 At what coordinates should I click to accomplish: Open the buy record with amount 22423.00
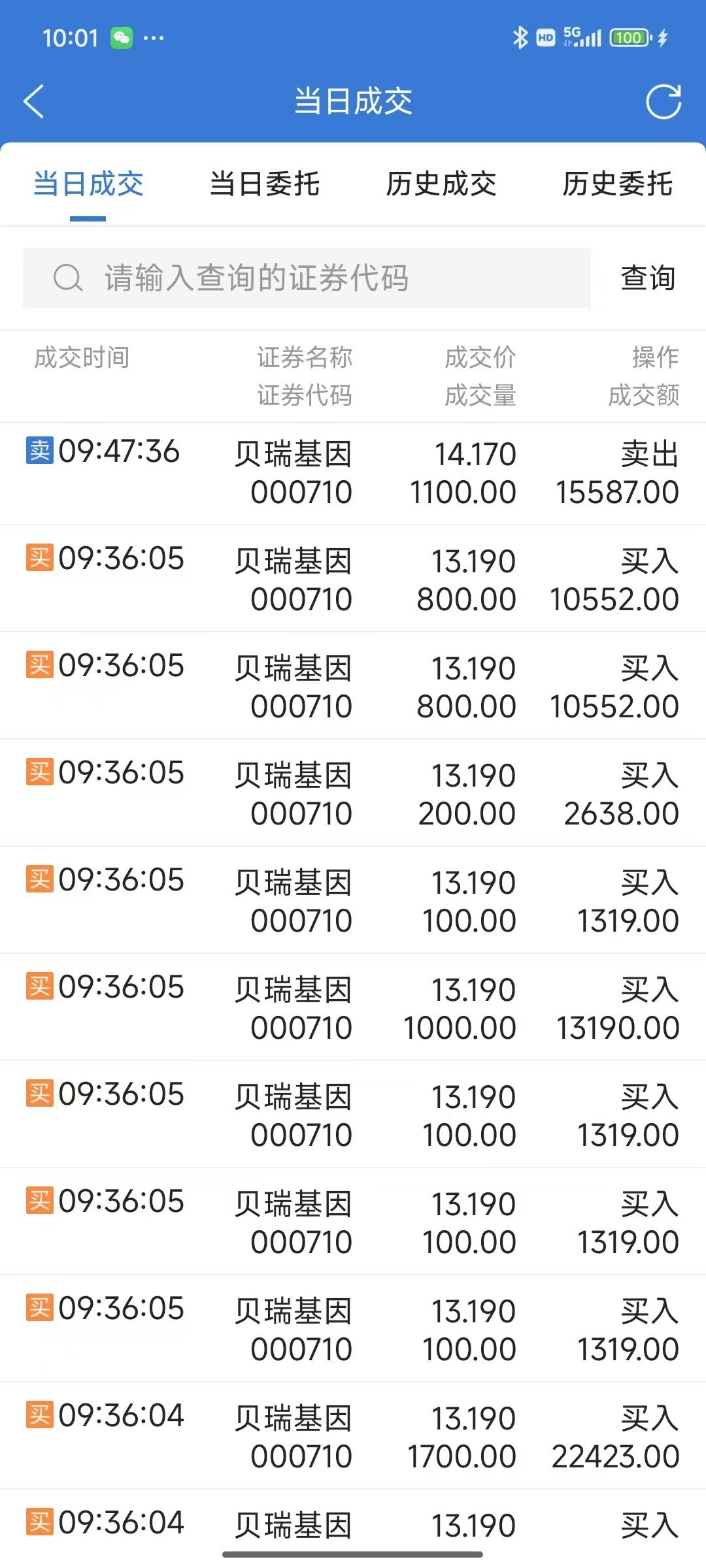pos(353,1436)
